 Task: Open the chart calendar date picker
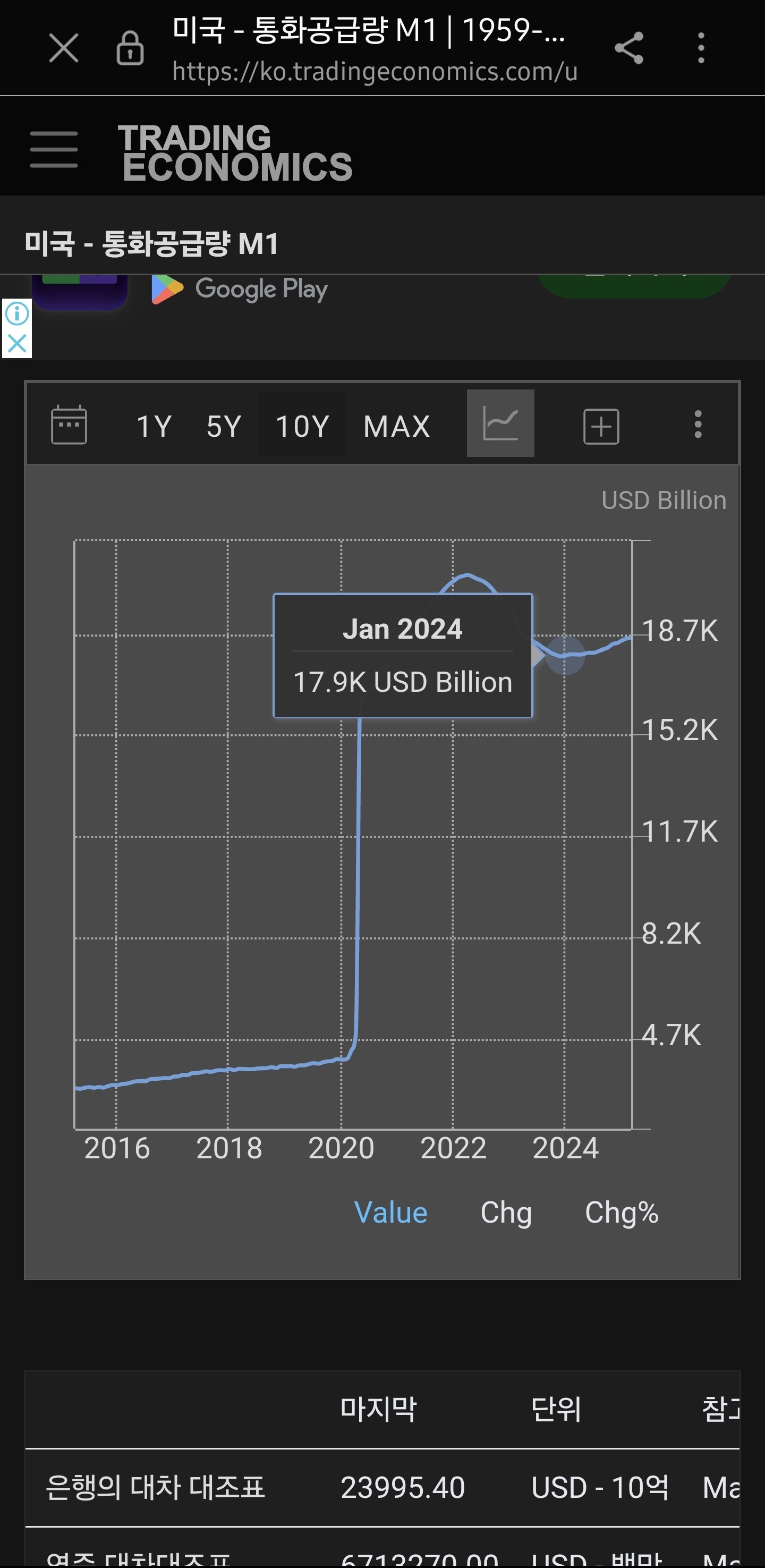coord(69,425)
